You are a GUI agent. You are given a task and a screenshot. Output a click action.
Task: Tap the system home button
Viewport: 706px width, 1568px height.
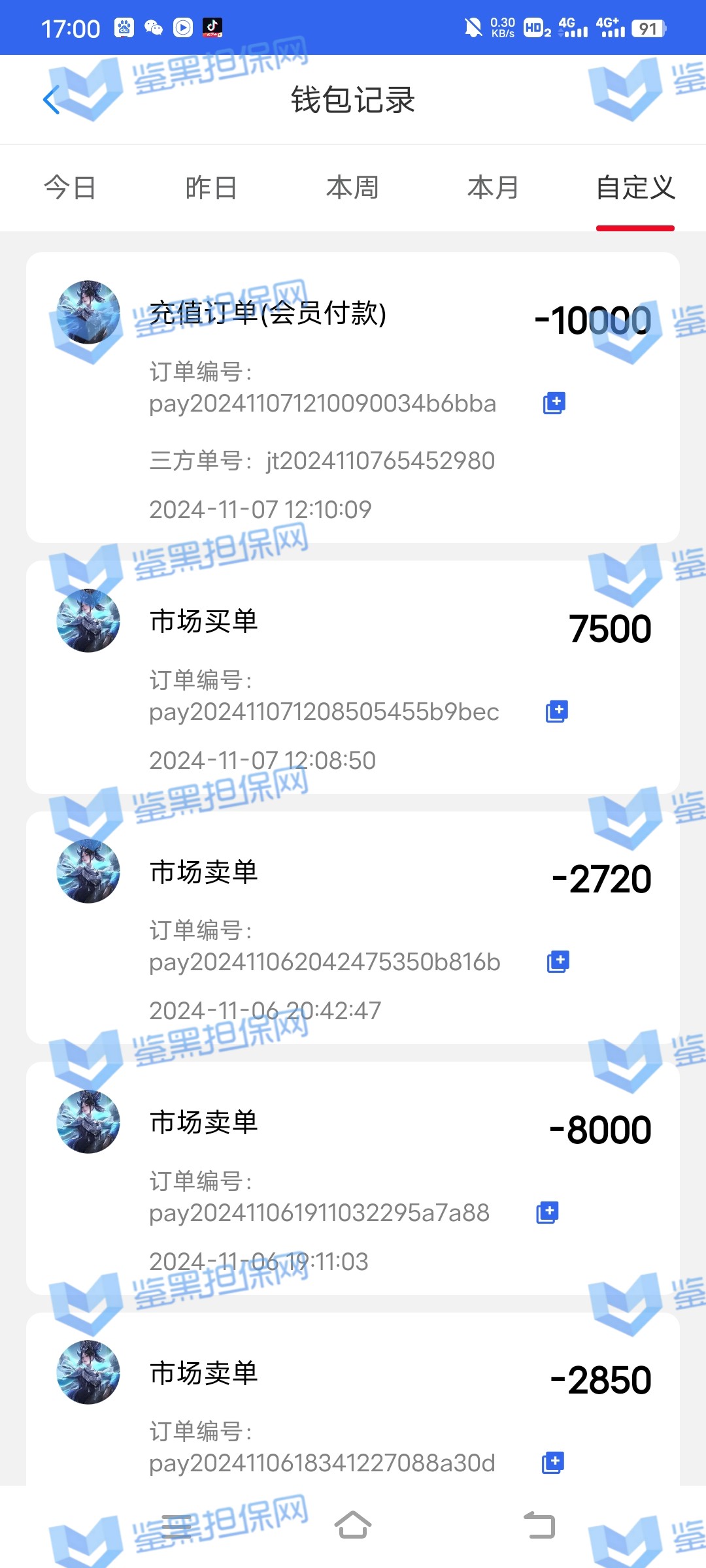coord(353,1526)
